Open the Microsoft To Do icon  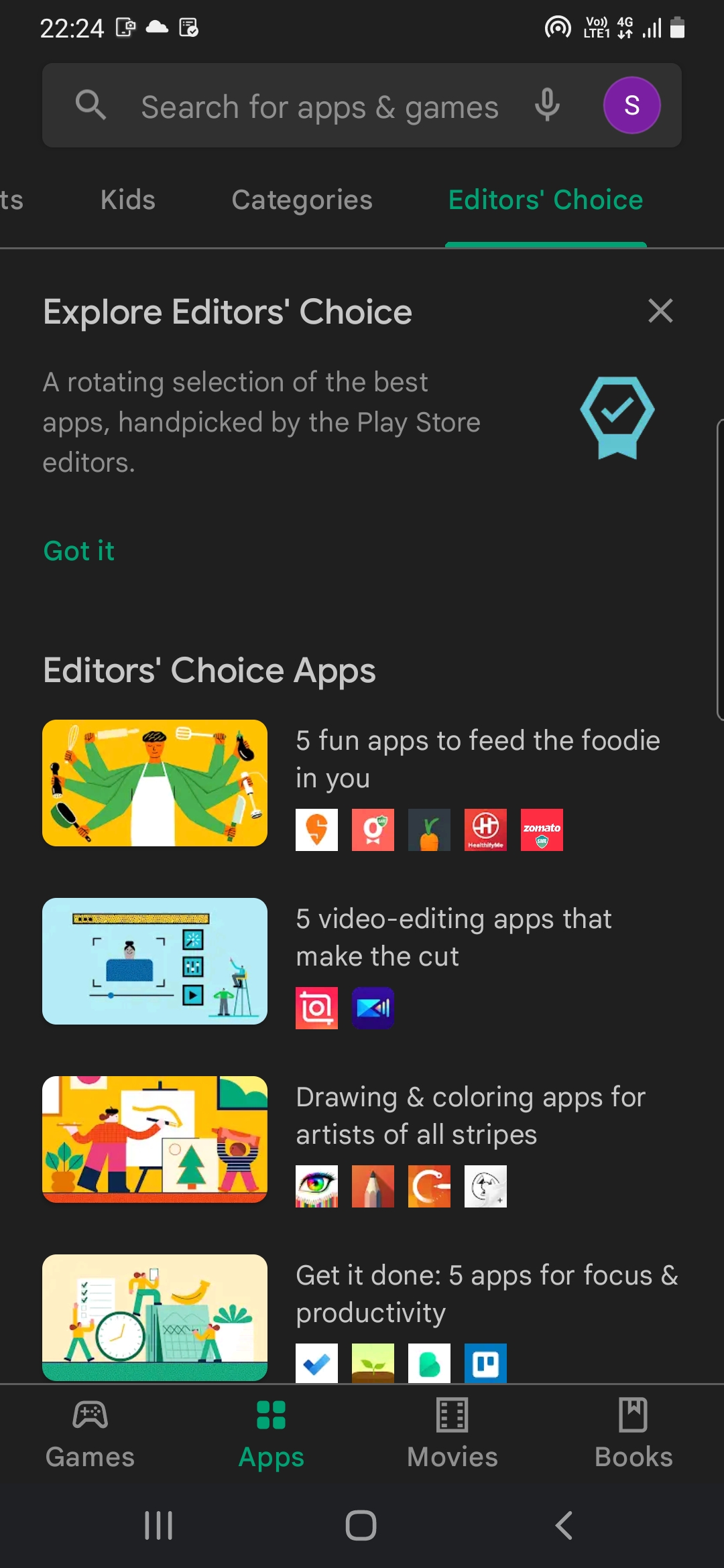[316, 1363]
